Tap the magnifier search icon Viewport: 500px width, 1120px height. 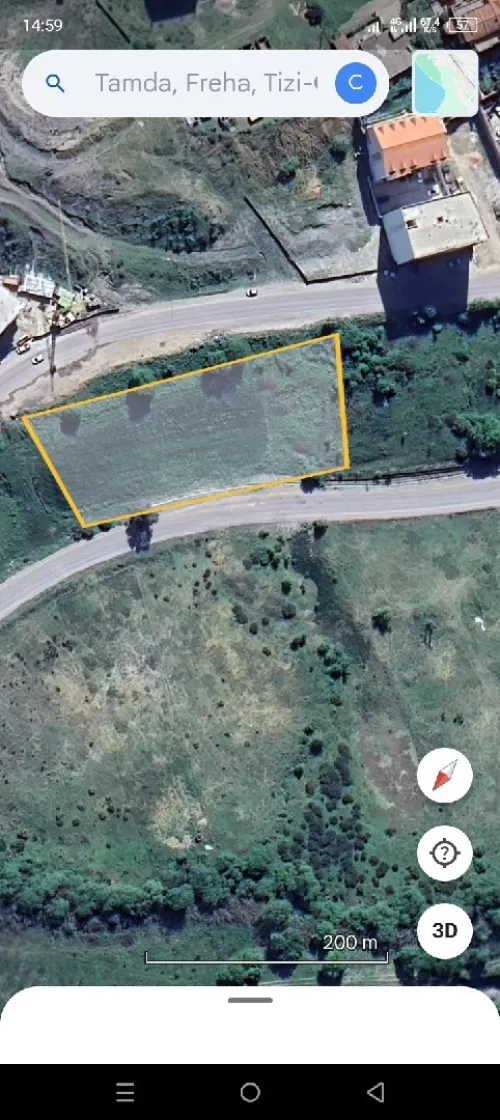coord(55,84)
